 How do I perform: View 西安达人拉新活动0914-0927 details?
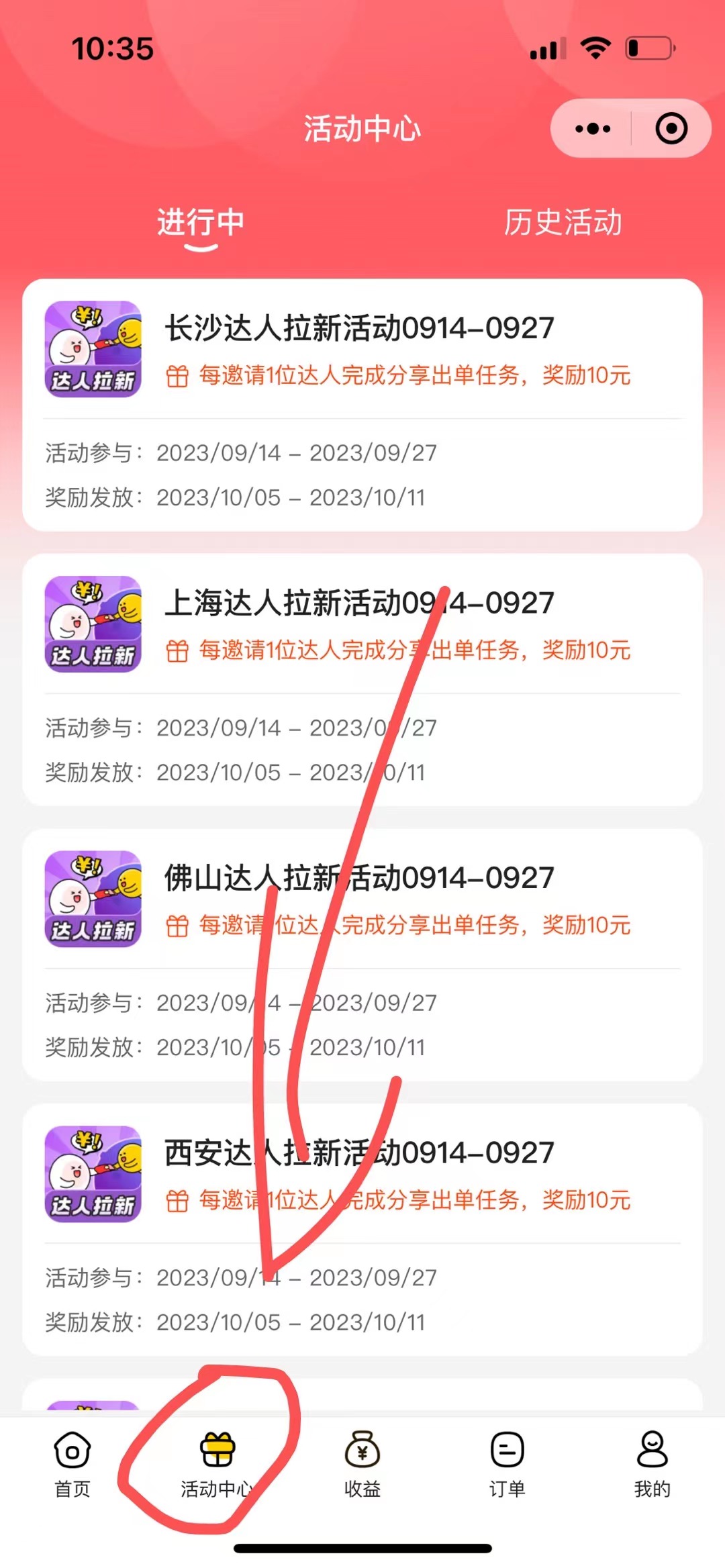coord(362,1229)
